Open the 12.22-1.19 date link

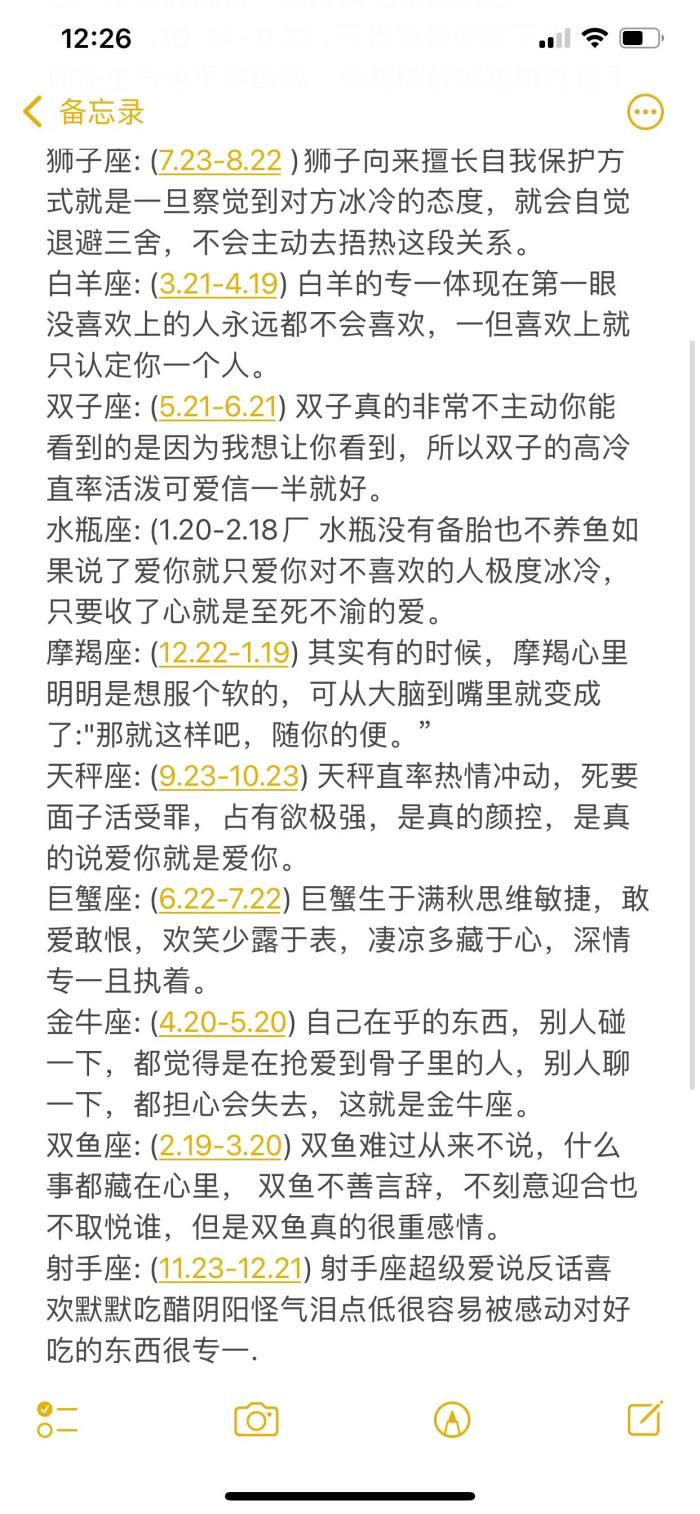(x=224, y=653)
